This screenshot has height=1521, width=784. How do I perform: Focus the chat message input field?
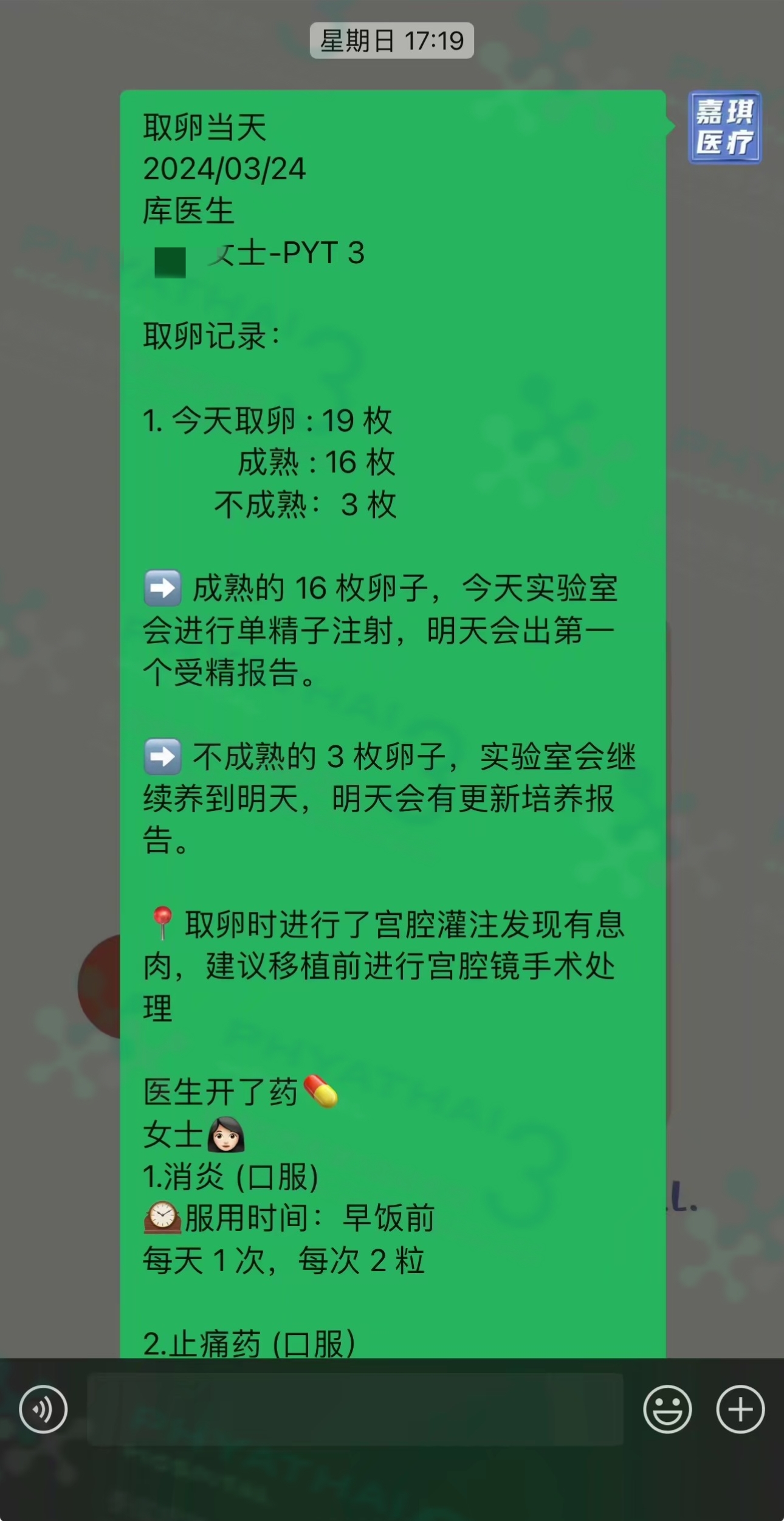[356, 1409]
